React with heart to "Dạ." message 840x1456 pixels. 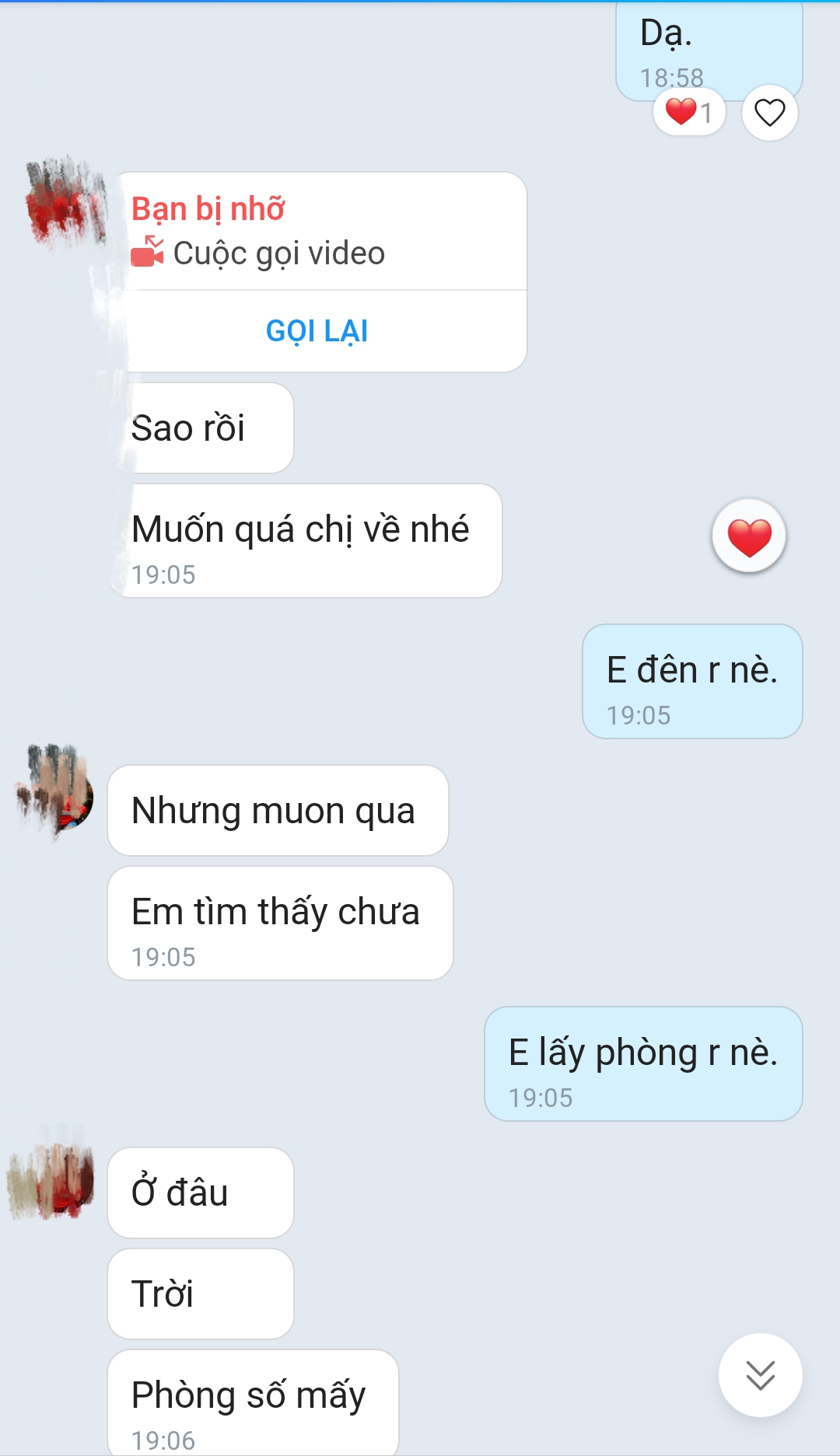[769, 113]
